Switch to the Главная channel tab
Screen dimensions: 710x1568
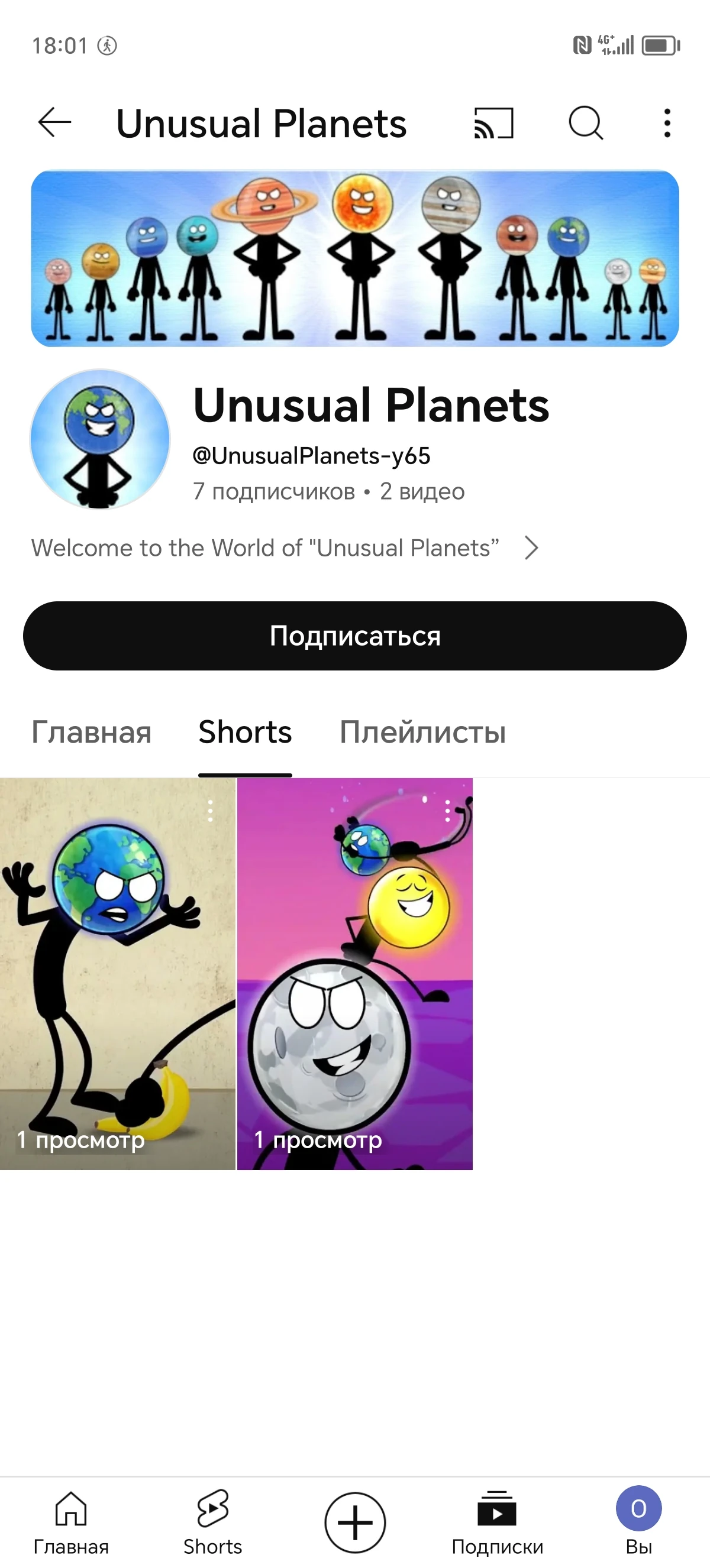click(92, 733)
